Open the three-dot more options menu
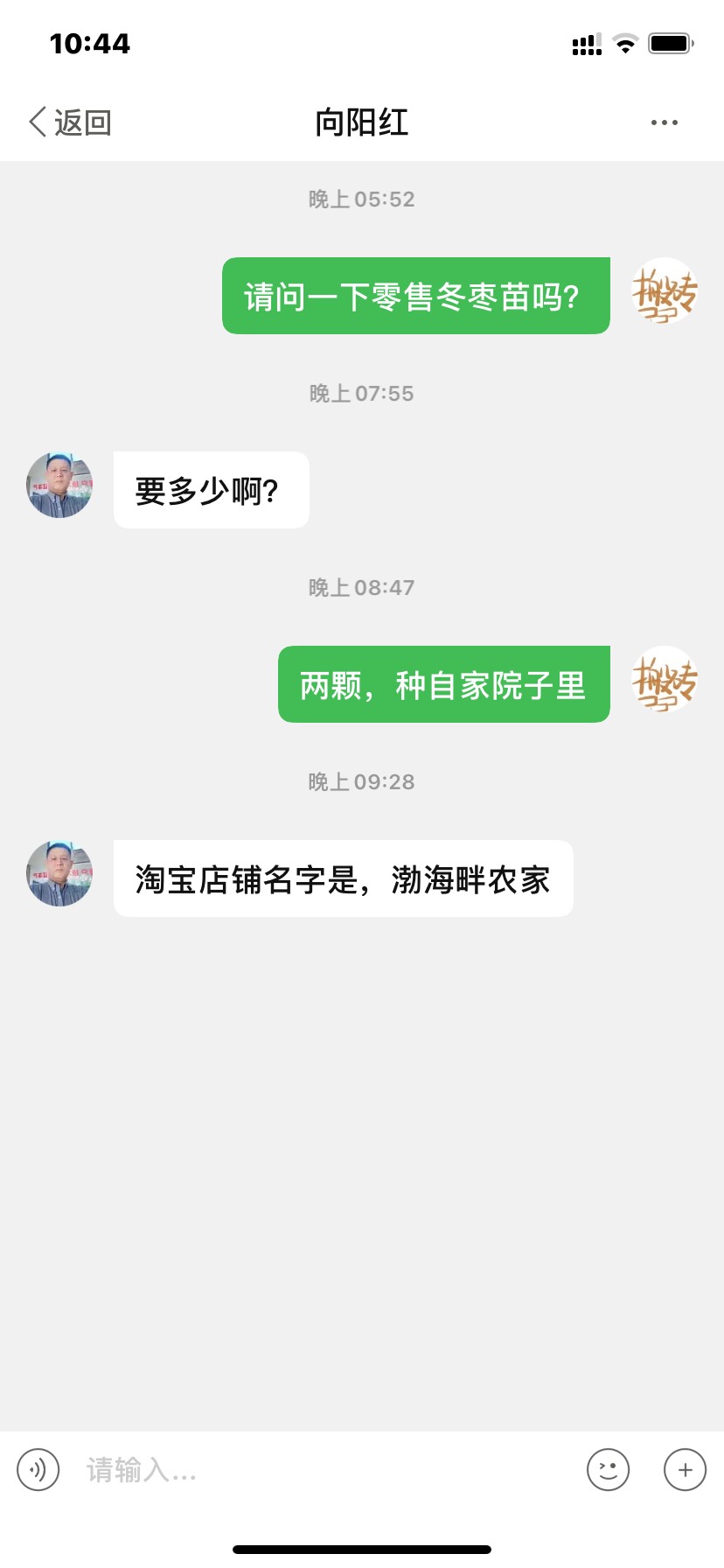 coord(665,122)
